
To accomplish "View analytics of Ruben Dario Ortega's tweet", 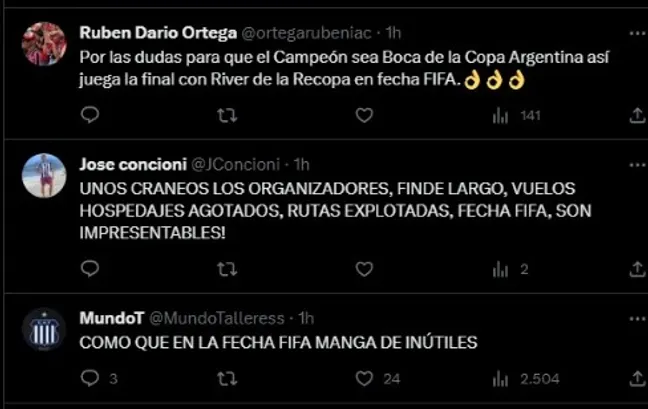I will pos(501,116).
